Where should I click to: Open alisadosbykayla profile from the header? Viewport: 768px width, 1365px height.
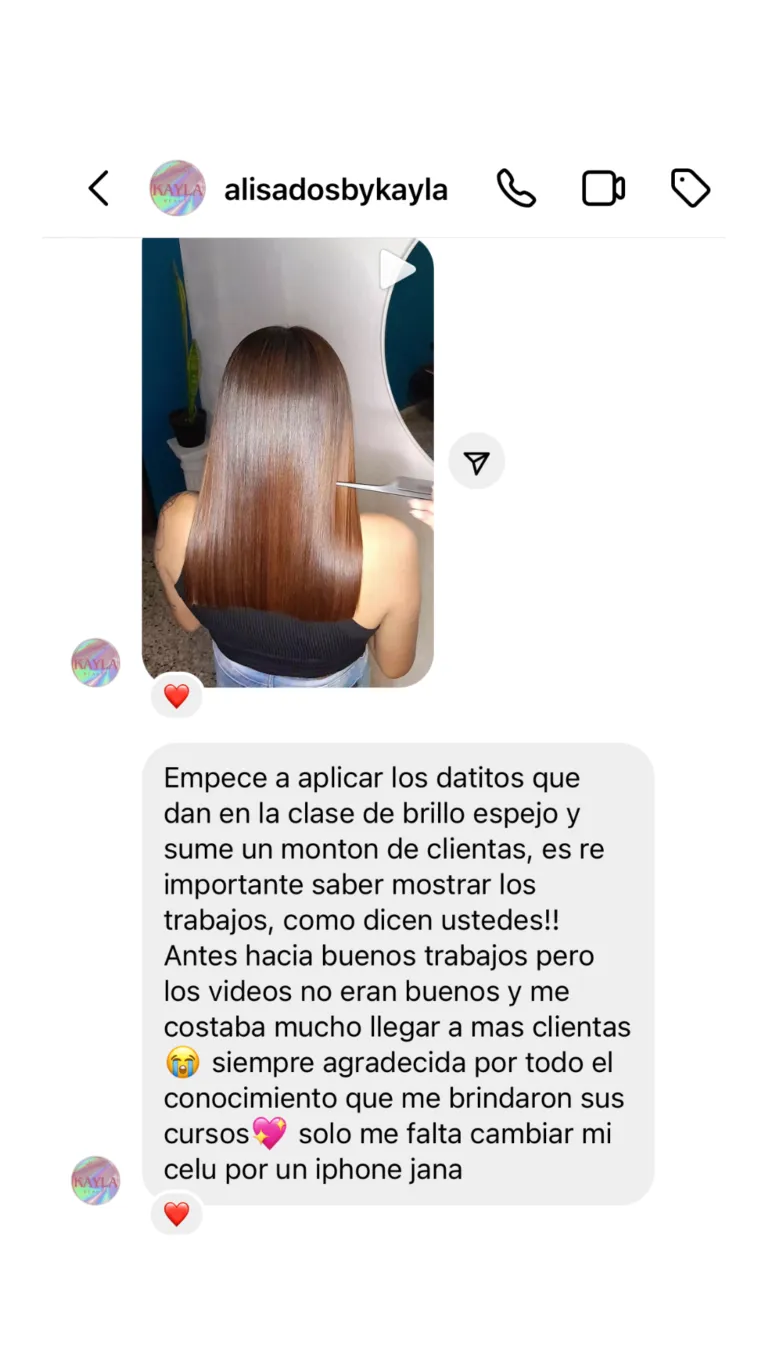click(x=335, y=189)
